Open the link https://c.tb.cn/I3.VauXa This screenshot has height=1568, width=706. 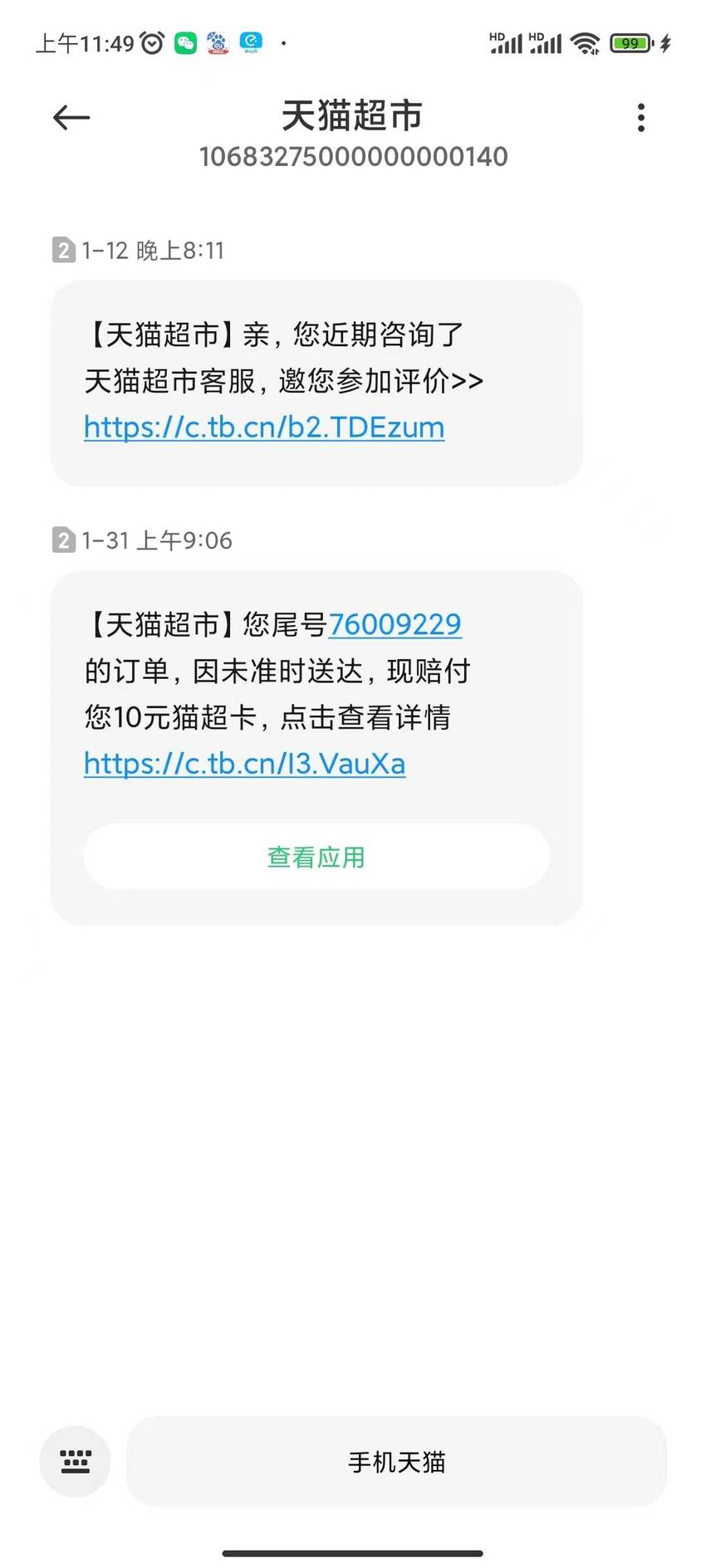coord(245,764)
